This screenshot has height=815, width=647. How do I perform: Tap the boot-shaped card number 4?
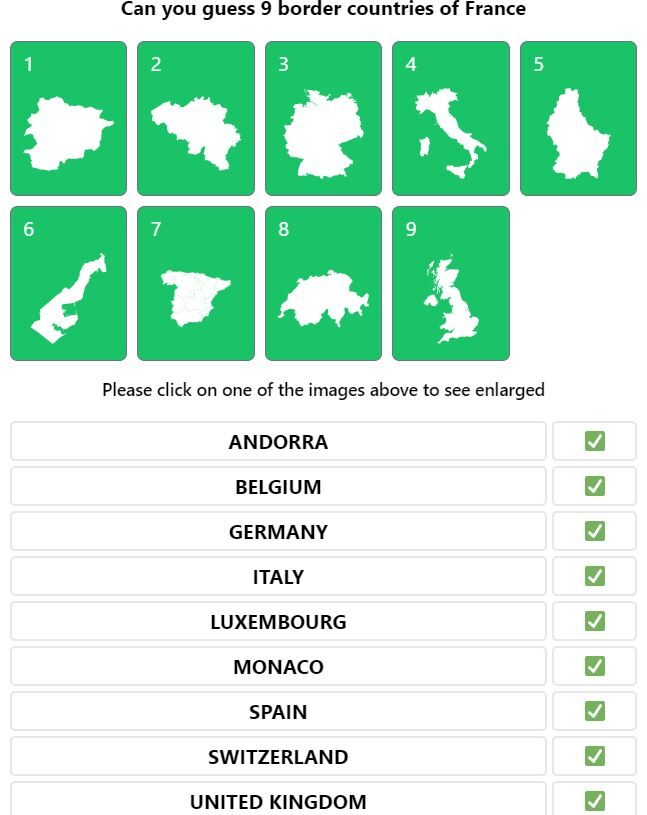click(x=450, y=118)
